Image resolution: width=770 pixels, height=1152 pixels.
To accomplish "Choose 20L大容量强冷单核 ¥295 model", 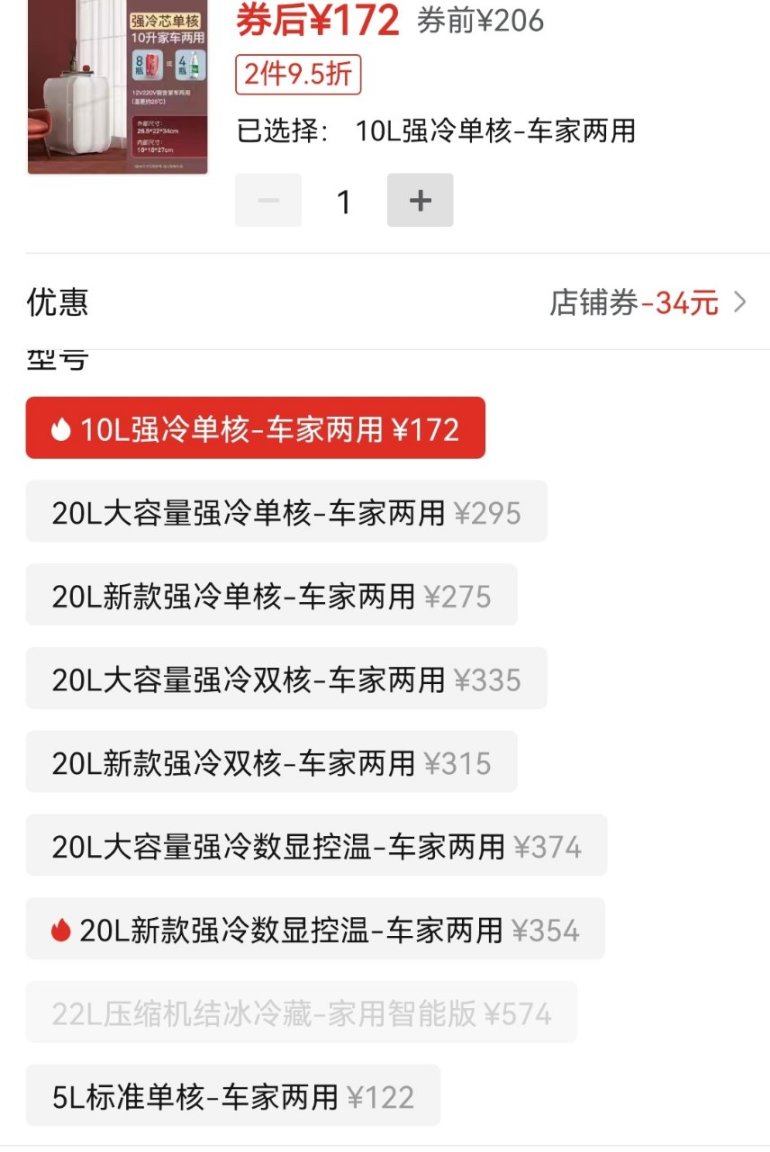I will point(286,512).
